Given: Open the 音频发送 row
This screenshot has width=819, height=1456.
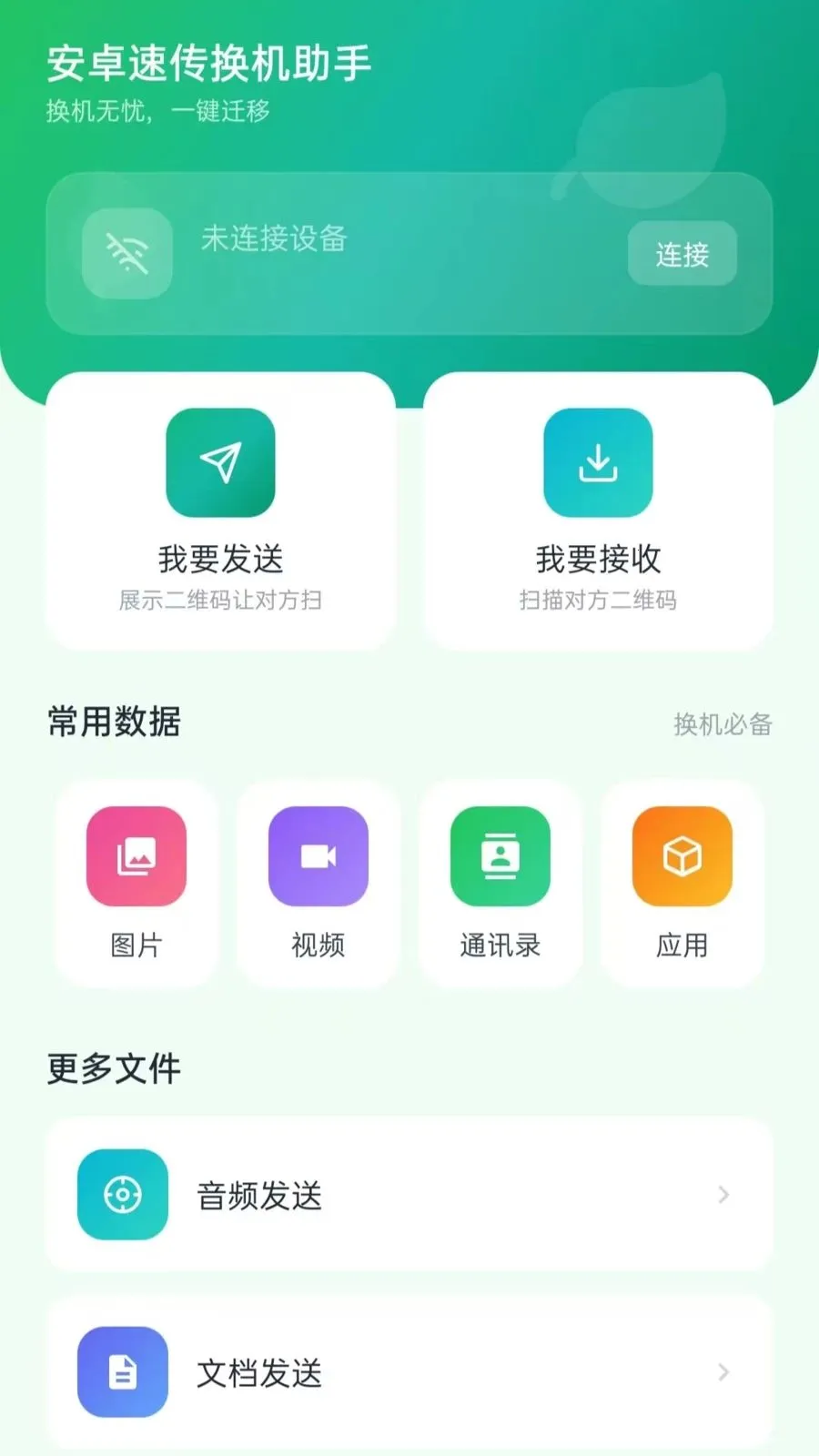Looking at the screenshot, I should tap(409, 1195).
